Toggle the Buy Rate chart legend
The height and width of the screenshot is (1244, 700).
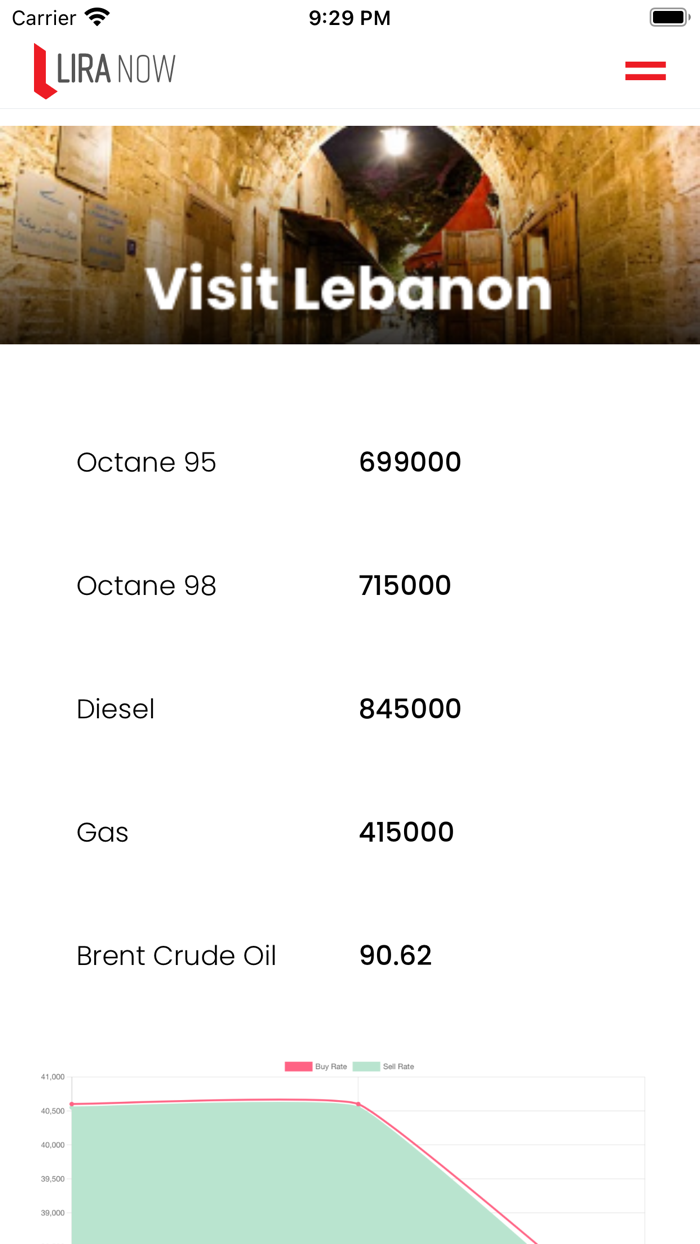pyautogui.click(x=316, y=1067)
